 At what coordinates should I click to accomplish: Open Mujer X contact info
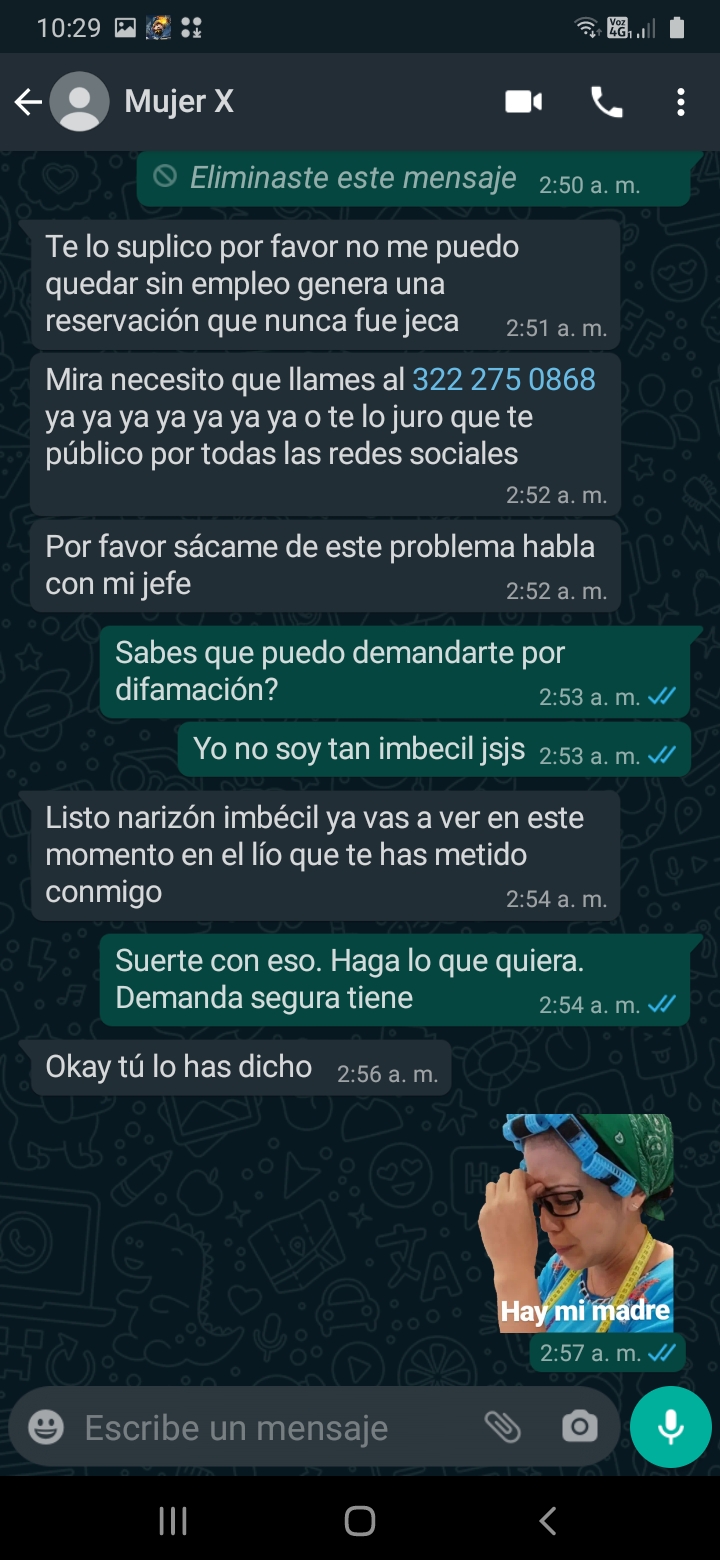[179, 102]
